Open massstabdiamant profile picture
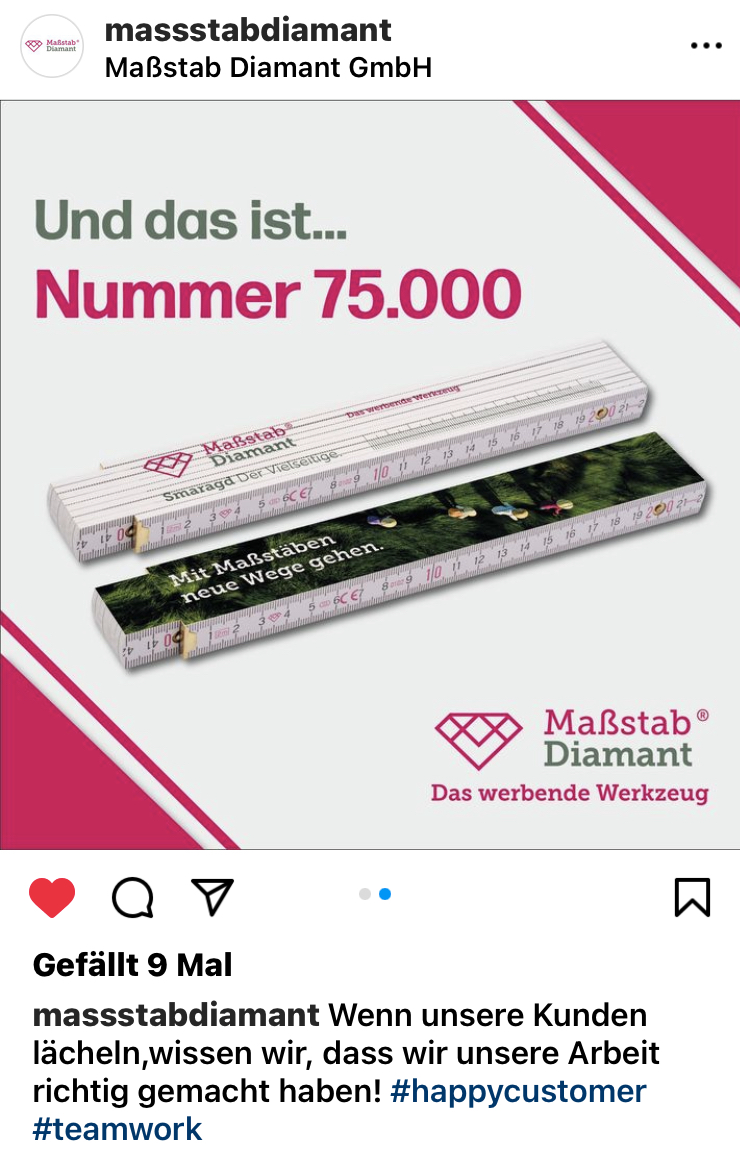 [x=52, y=46]
